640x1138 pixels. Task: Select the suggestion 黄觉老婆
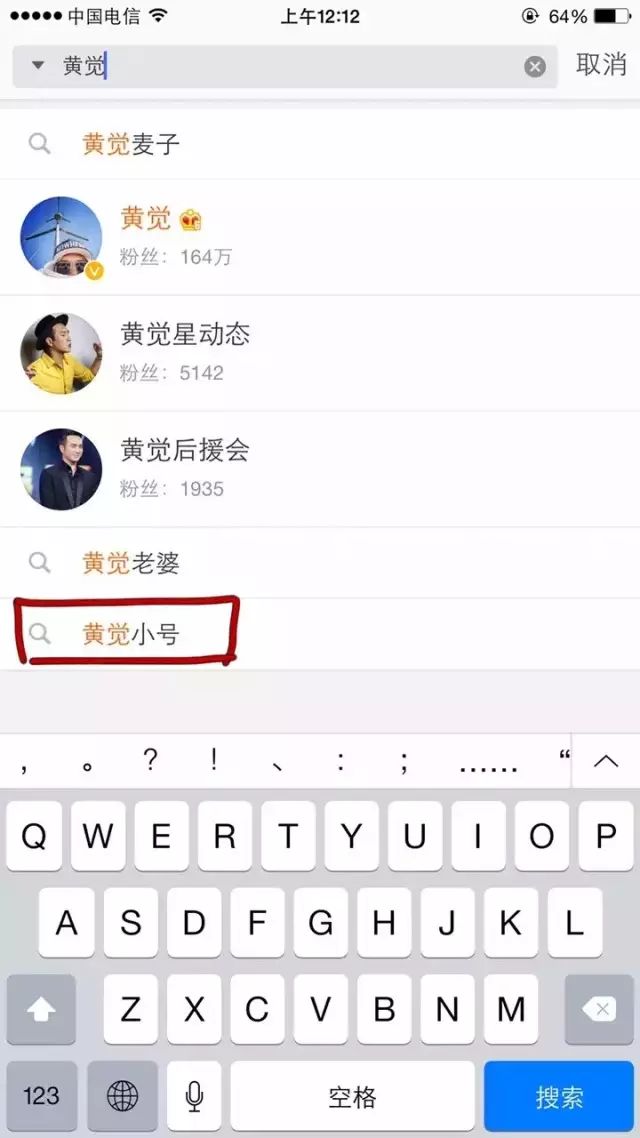click(x=320, y=563)
